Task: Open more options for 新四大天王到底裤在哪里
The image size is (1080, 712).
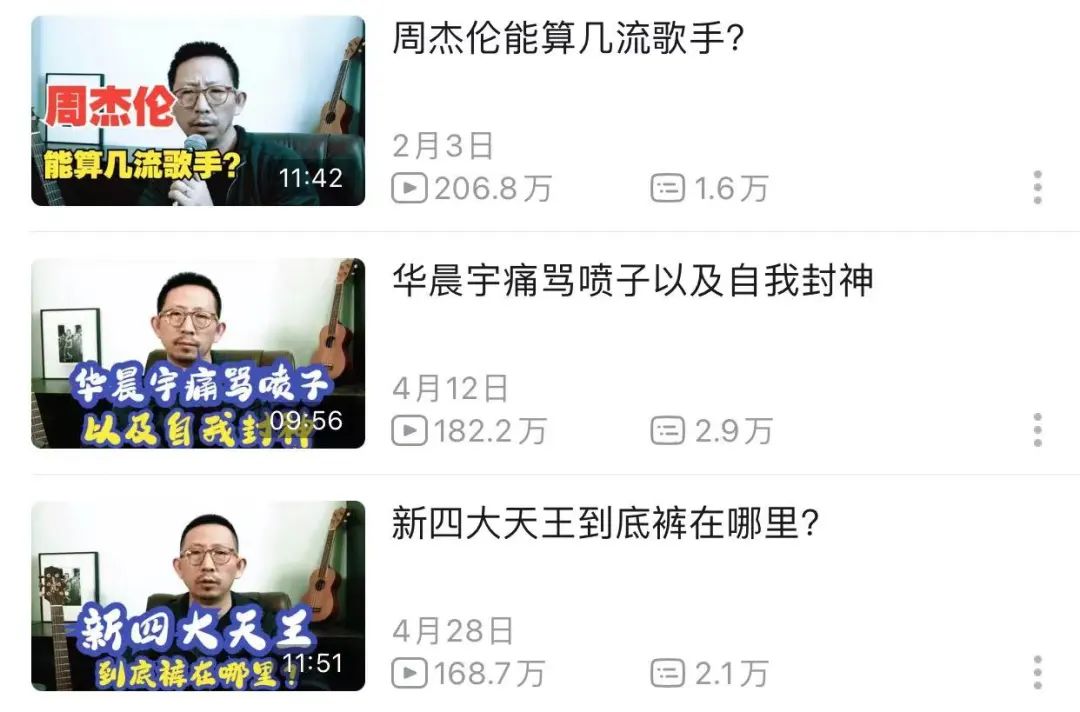Action: point(1037,673)
